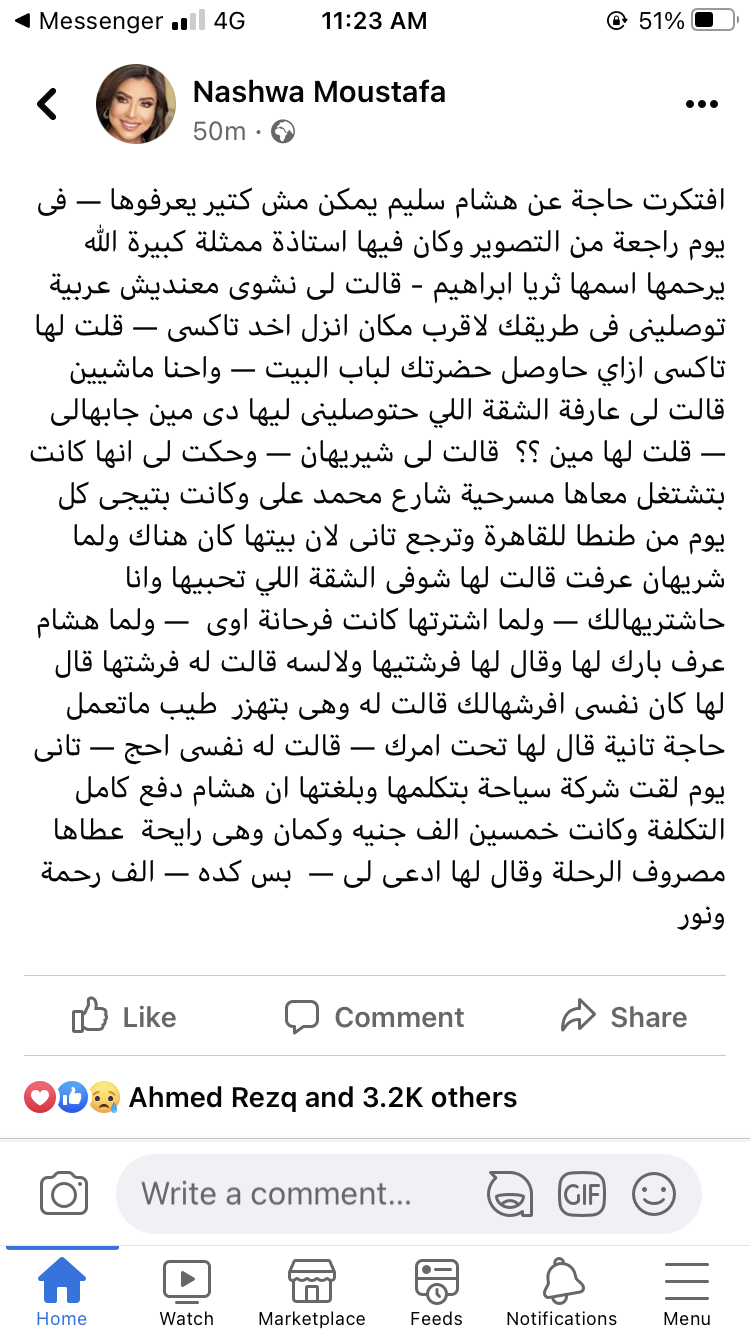Add a GIF to the comment
750x1334 pixels.
click(x=582, y=1193)
